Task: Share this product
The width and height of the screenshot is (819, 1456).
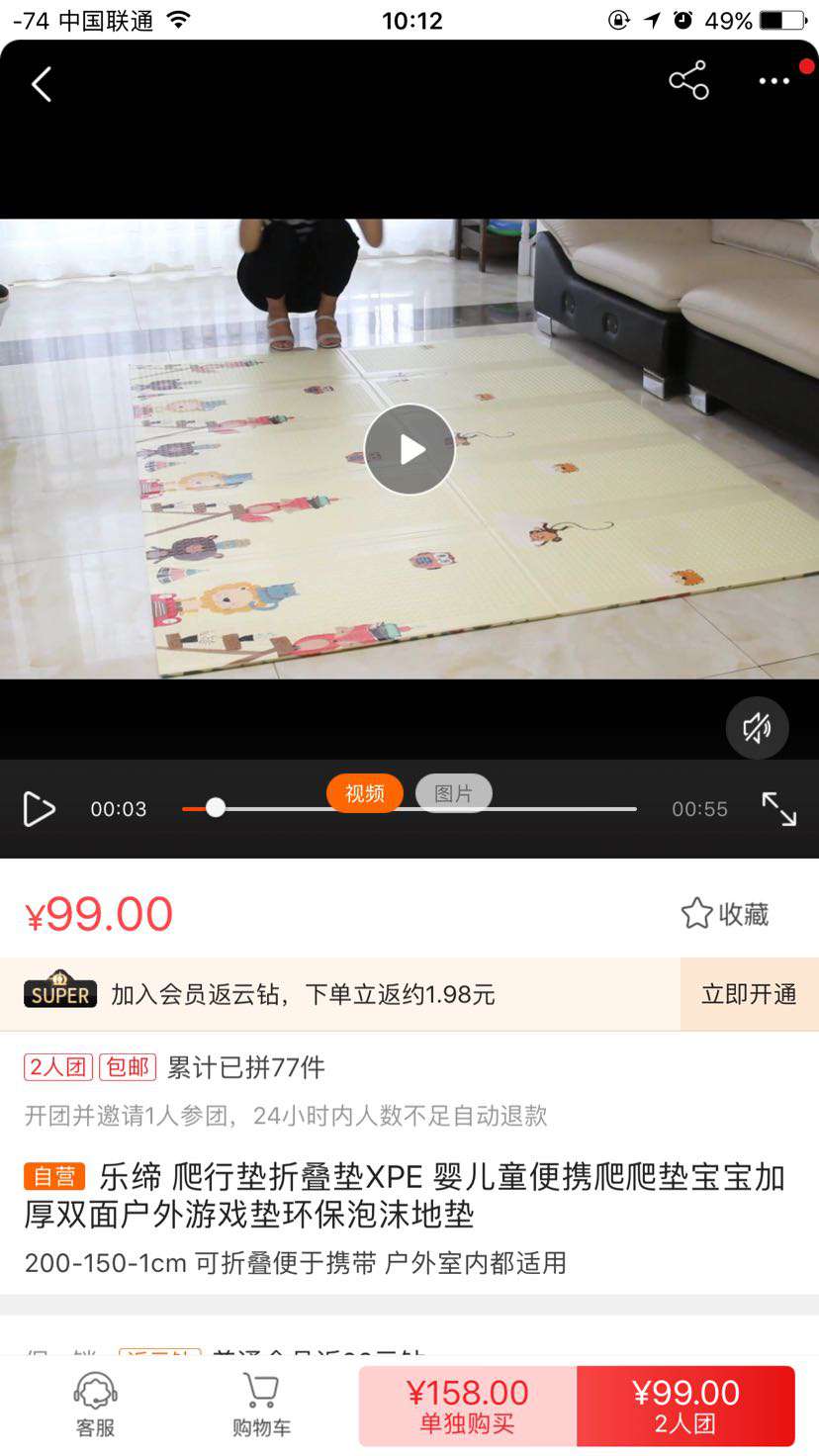Action: point(688,81)
